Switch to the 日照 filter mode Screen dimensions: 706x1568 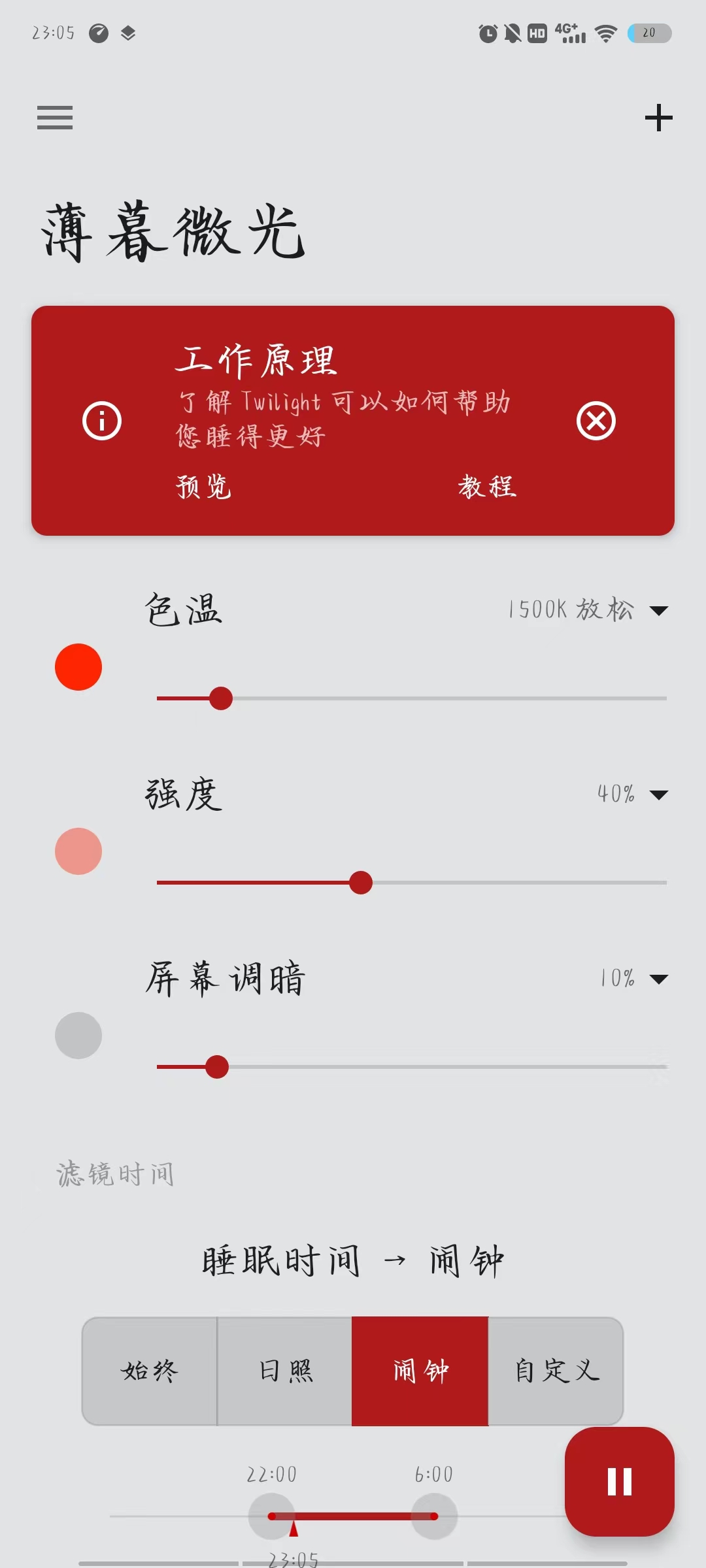(285, 1371)
